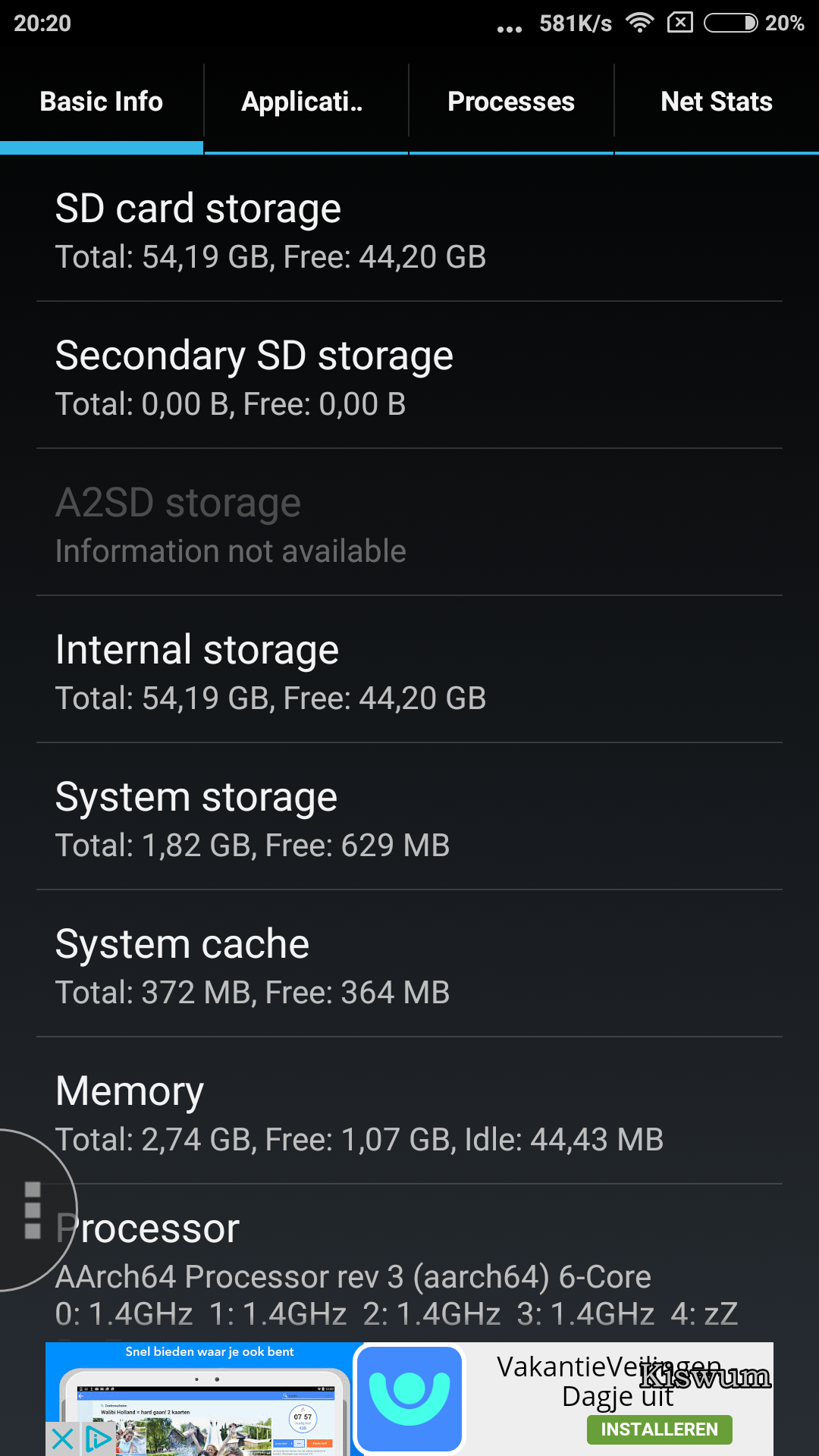
Task: Tap the floating overflow menu button
Action: 33,1210
